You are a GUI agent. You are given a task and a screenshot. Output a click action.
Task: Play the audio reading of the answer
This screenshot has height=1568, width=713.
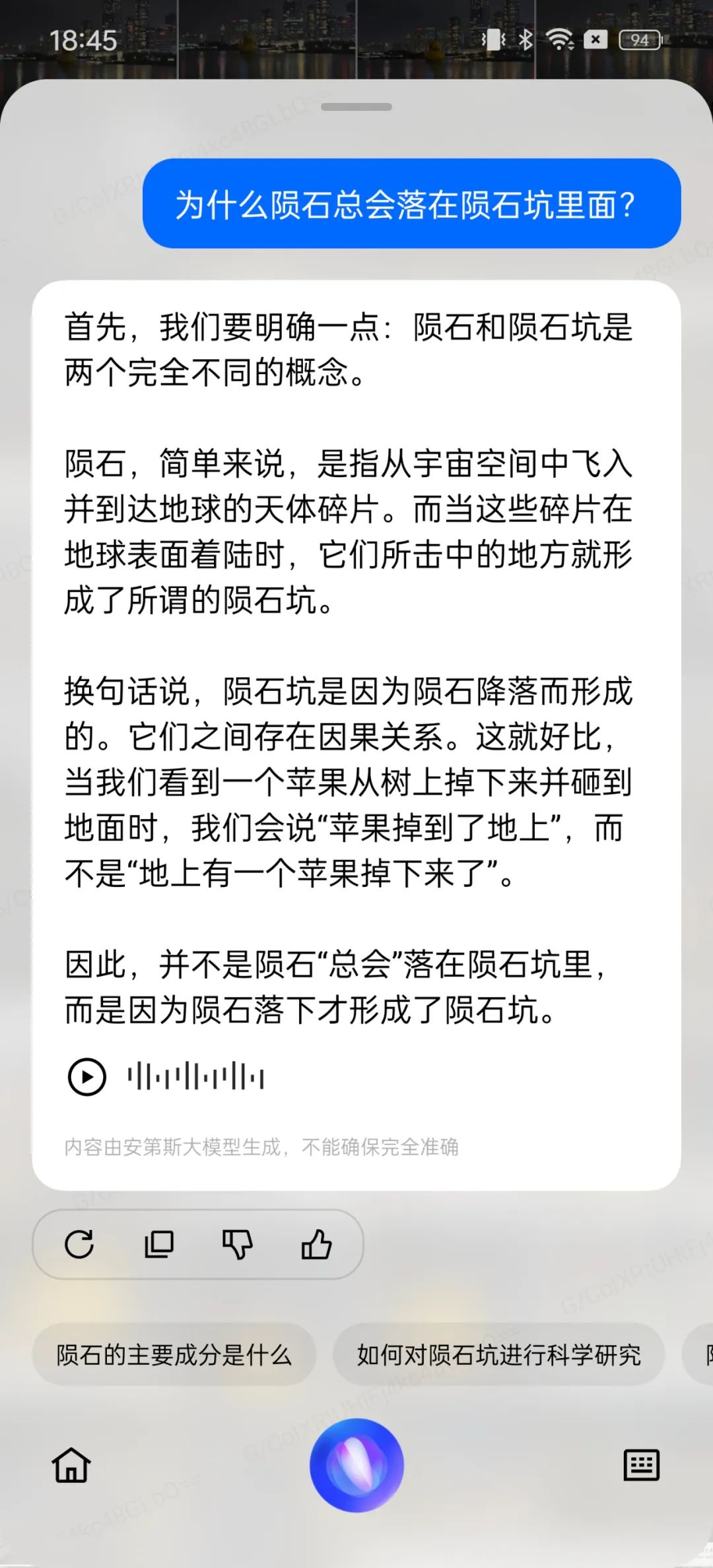pyautogui.click(x=86, y=1077)
